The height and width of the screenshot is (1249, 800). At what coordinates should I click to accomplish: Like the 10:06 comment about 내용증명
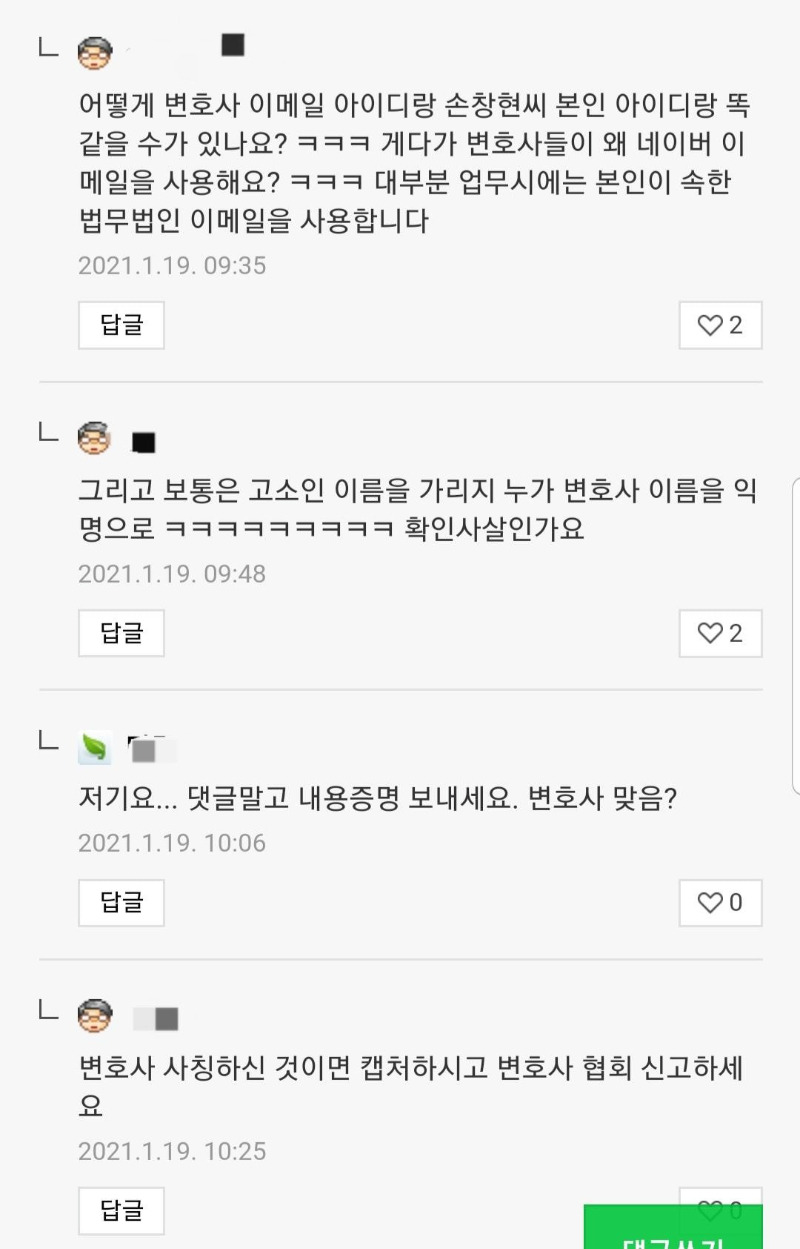click(x=720, y=903)
